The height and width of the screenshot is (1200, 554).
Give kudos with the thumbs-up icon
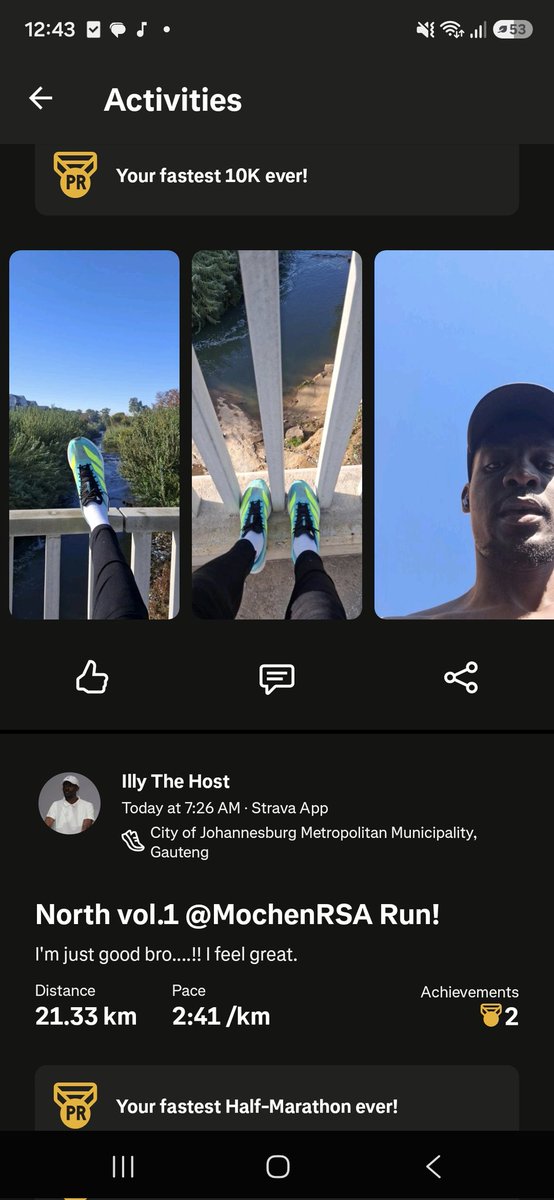point(92,678)
